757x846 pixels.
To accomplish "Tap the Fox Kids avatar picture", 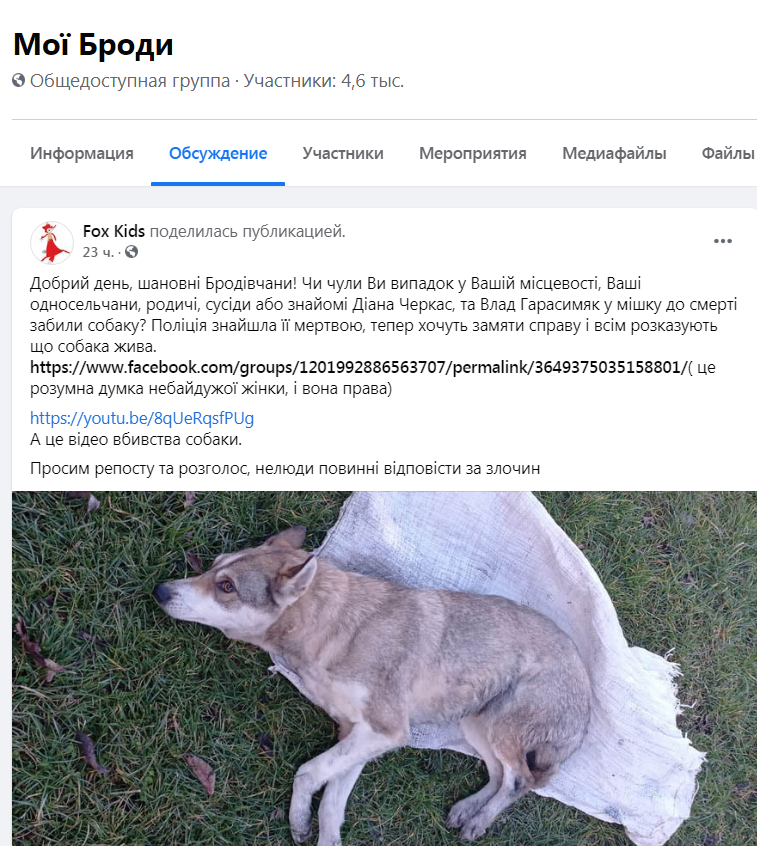I will [51, 241].
